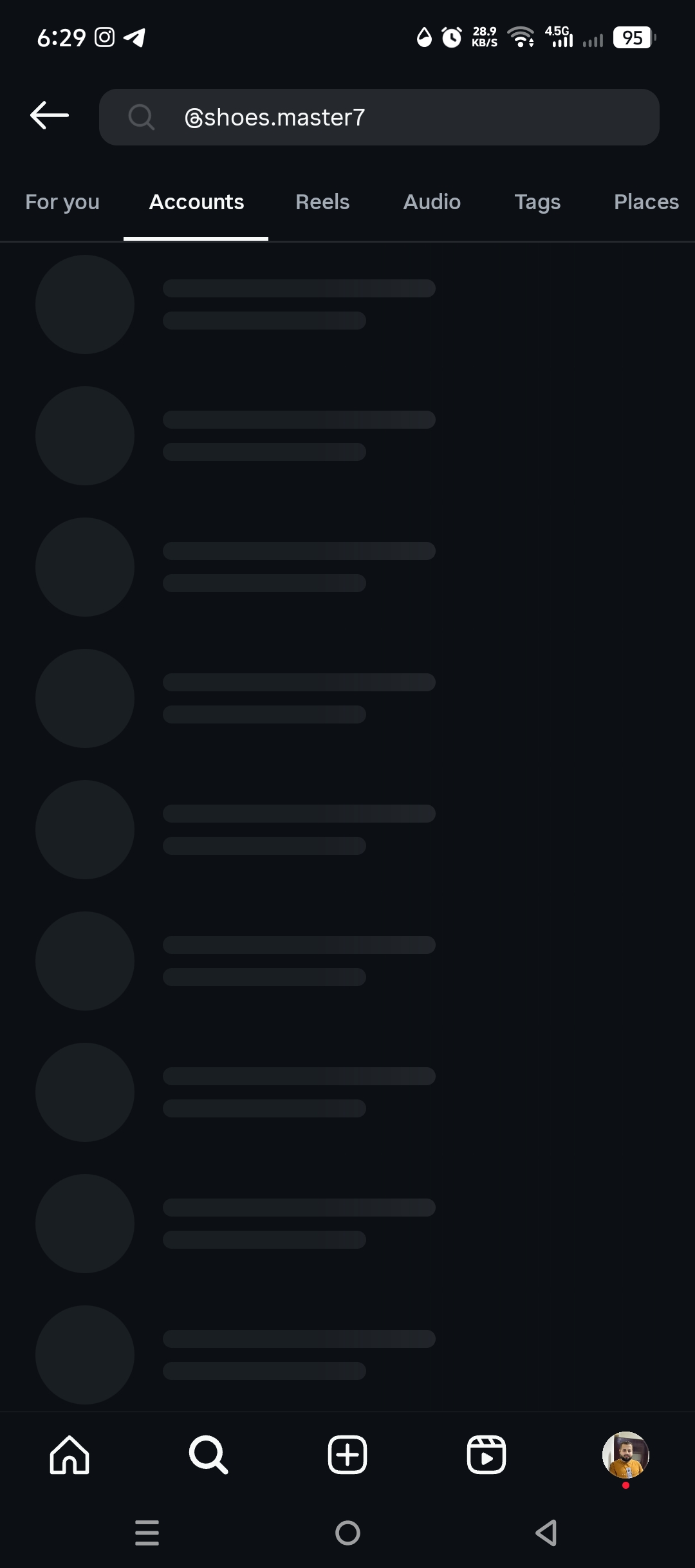Select the Accounts tab

pos(196,202)
